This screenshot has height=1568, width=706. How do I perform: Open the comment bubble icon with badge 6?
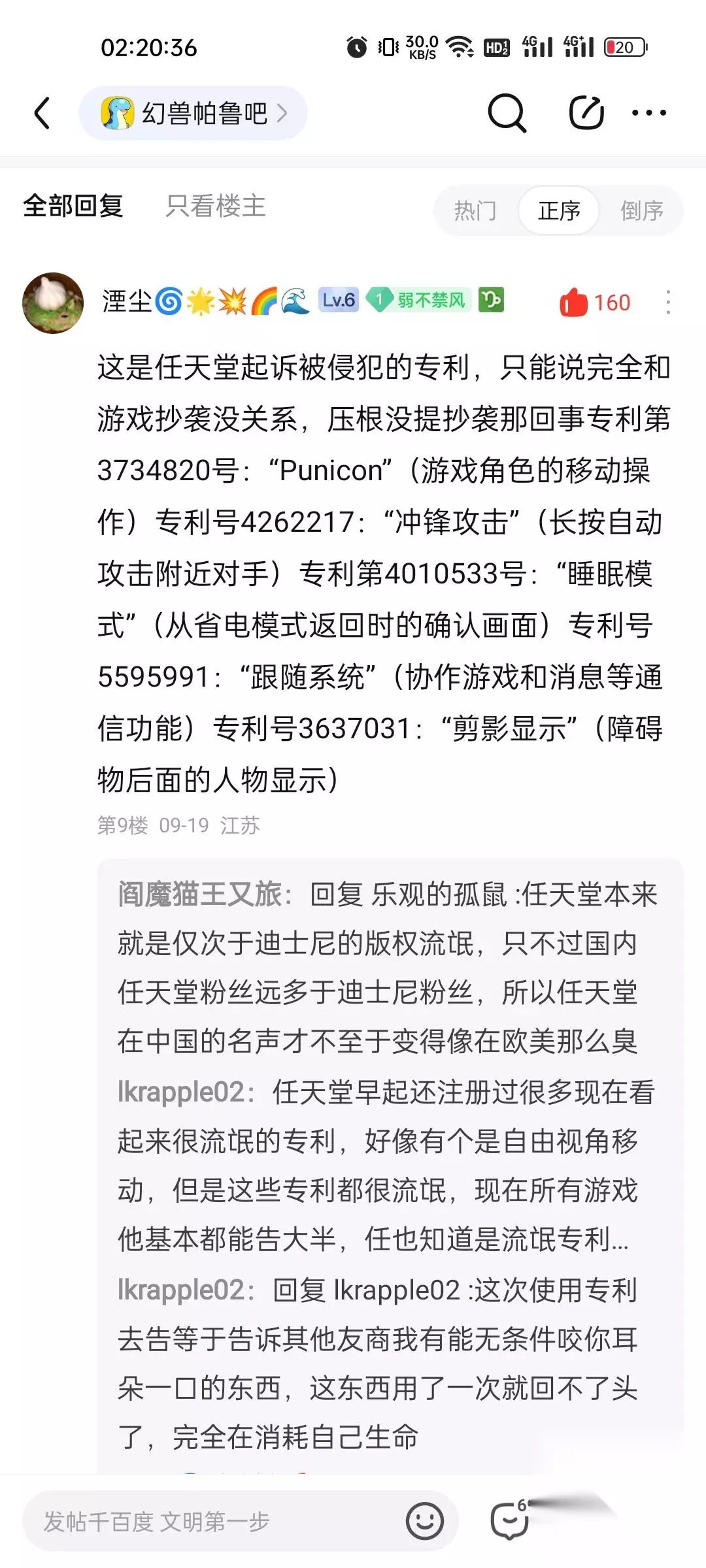(510, 1519)
